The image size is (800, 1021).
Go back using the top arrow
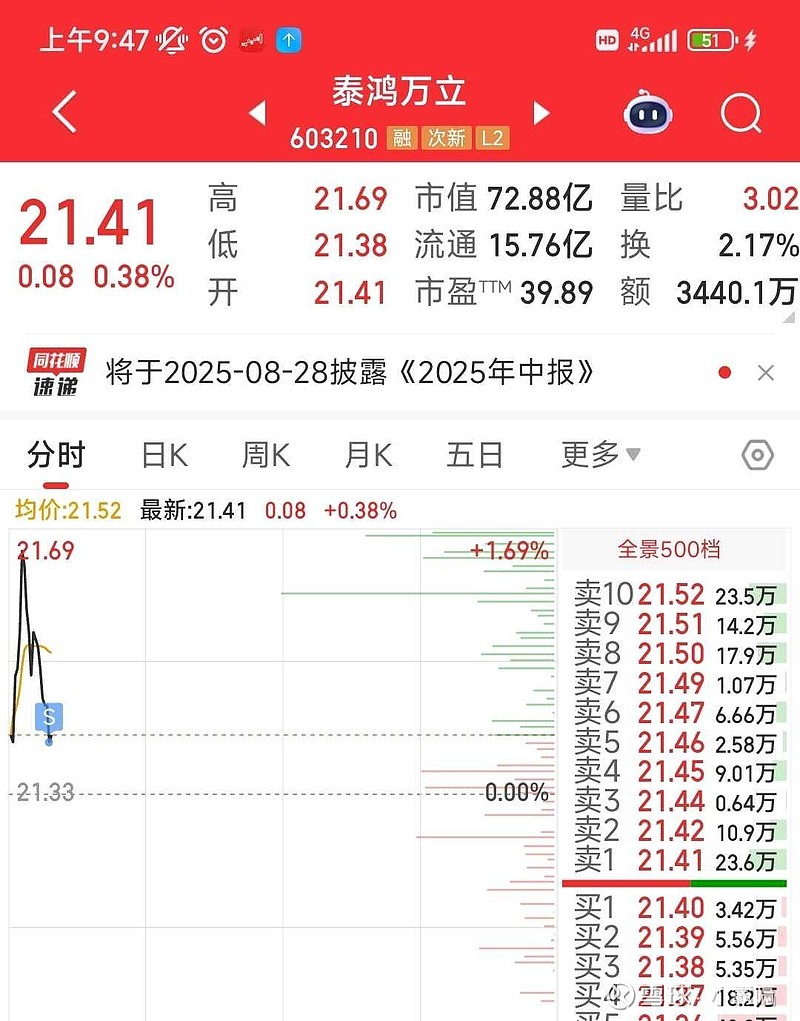click(x=64, y=112)
